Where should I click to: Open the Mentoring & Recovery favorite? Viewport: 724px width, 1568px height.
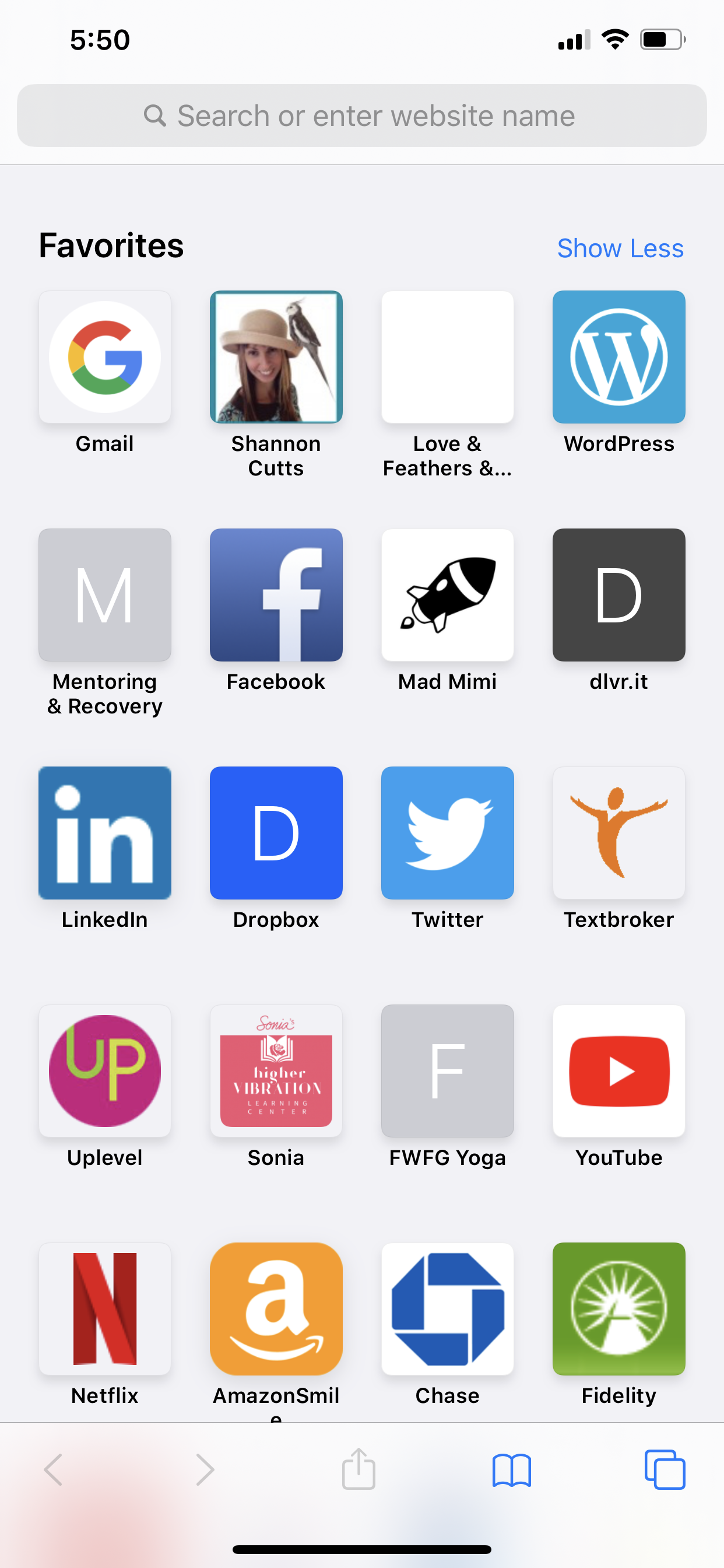105,596
